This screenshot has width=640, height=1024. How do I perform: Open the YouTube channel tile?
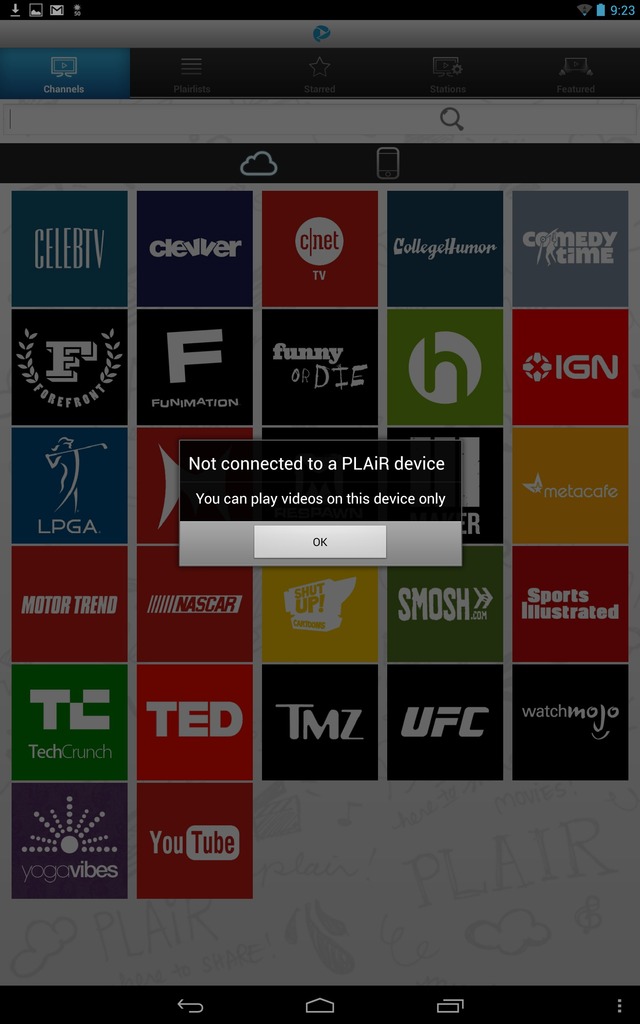[x=195, y=840]
